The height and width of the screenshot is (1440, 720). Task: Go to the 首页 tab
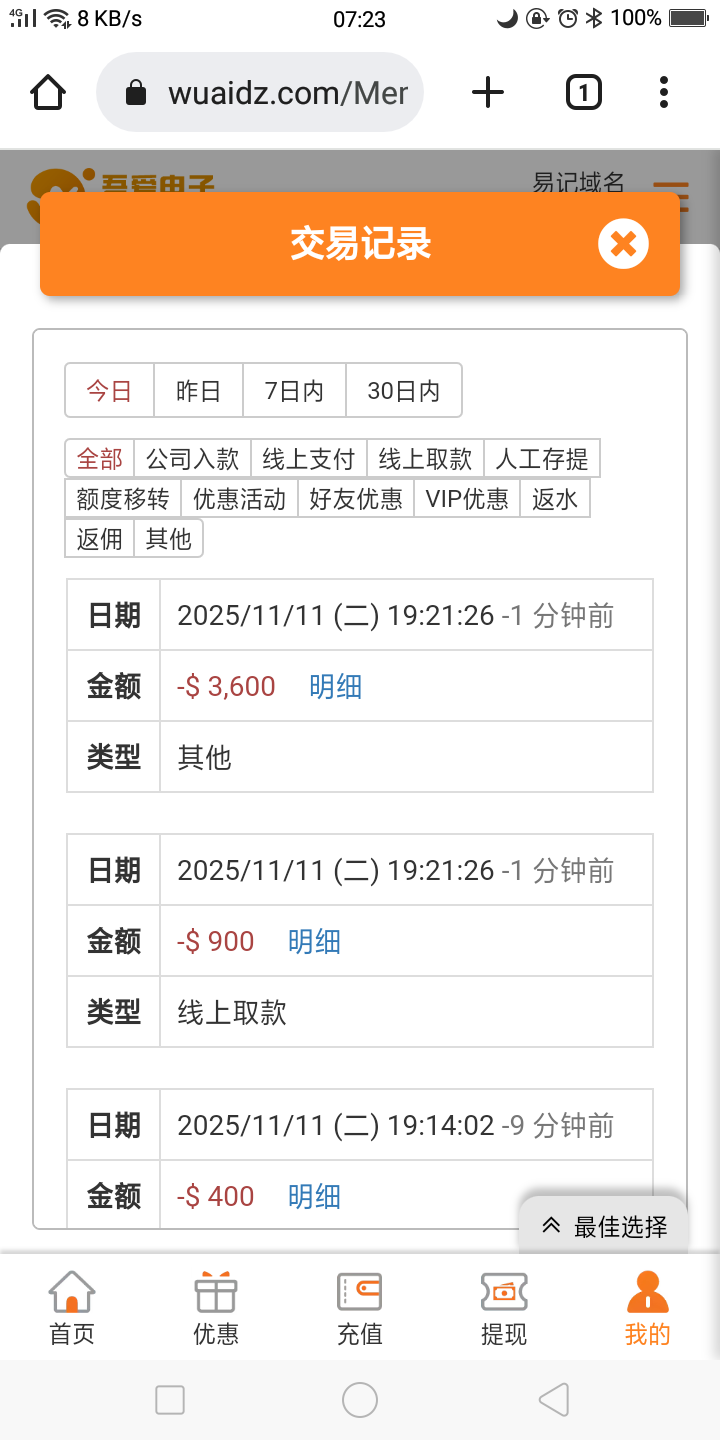point(72,1307)
